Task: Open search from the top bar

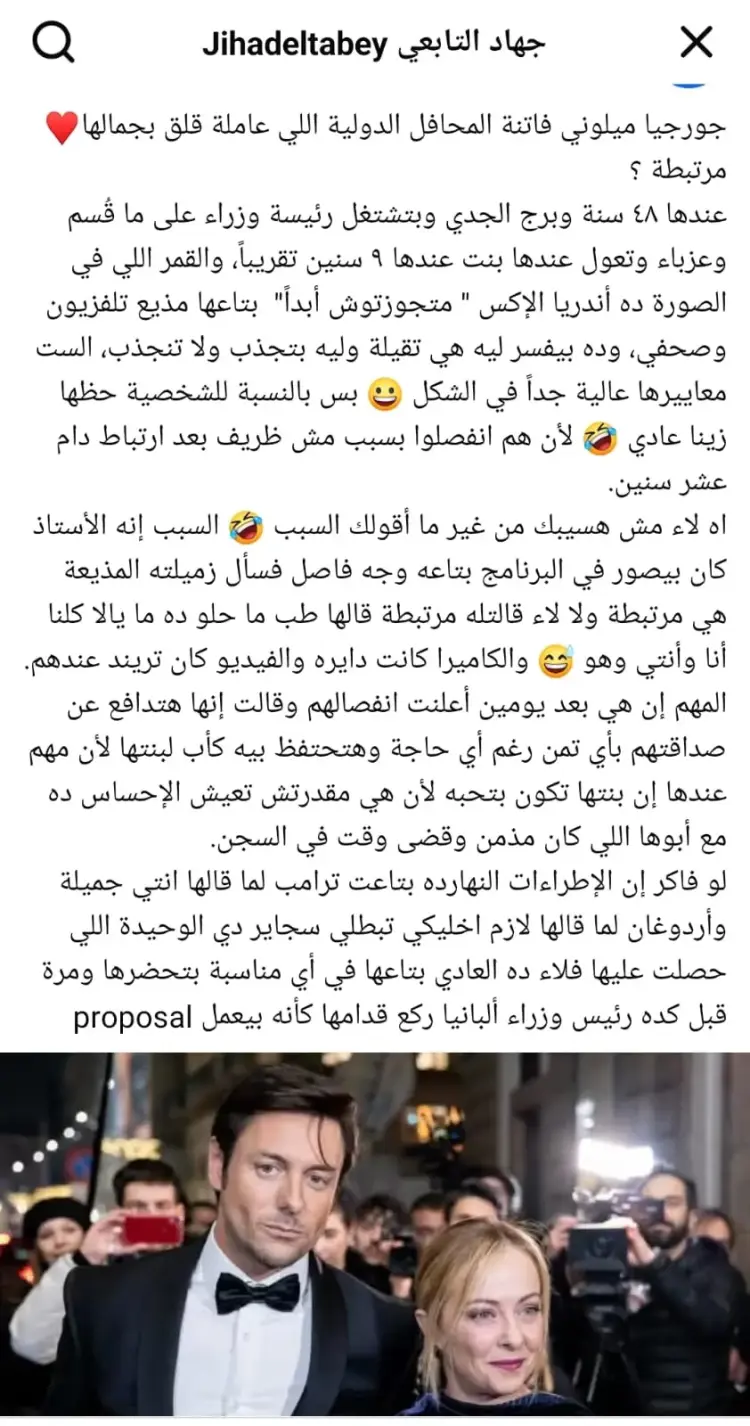Action: click(52, 42)
